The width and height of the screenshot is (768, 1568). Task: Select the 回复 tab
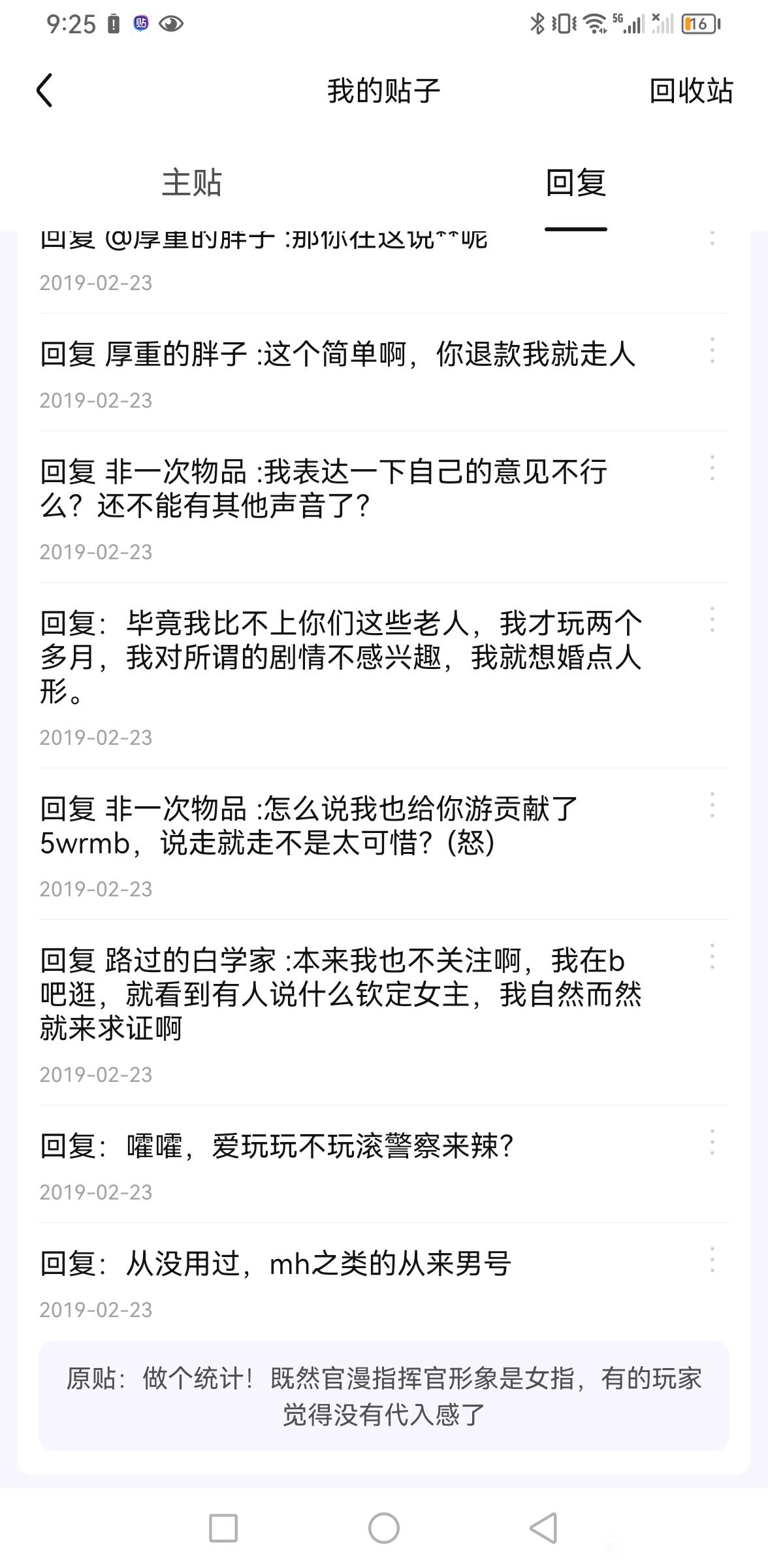coord(576,182)
